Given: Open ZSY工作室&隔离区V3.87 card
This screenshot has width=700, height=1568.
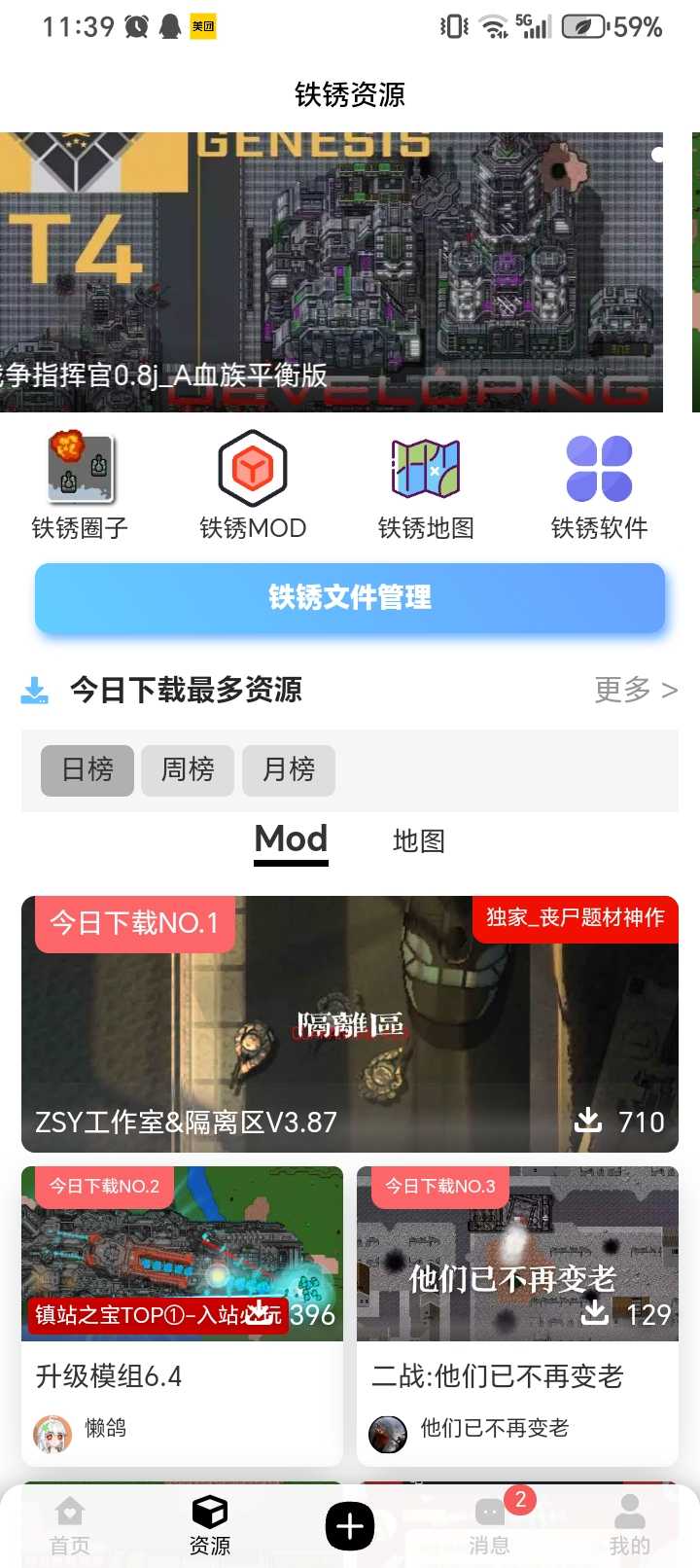Looking at the screenshot, I should click(x=350, y=1024).
